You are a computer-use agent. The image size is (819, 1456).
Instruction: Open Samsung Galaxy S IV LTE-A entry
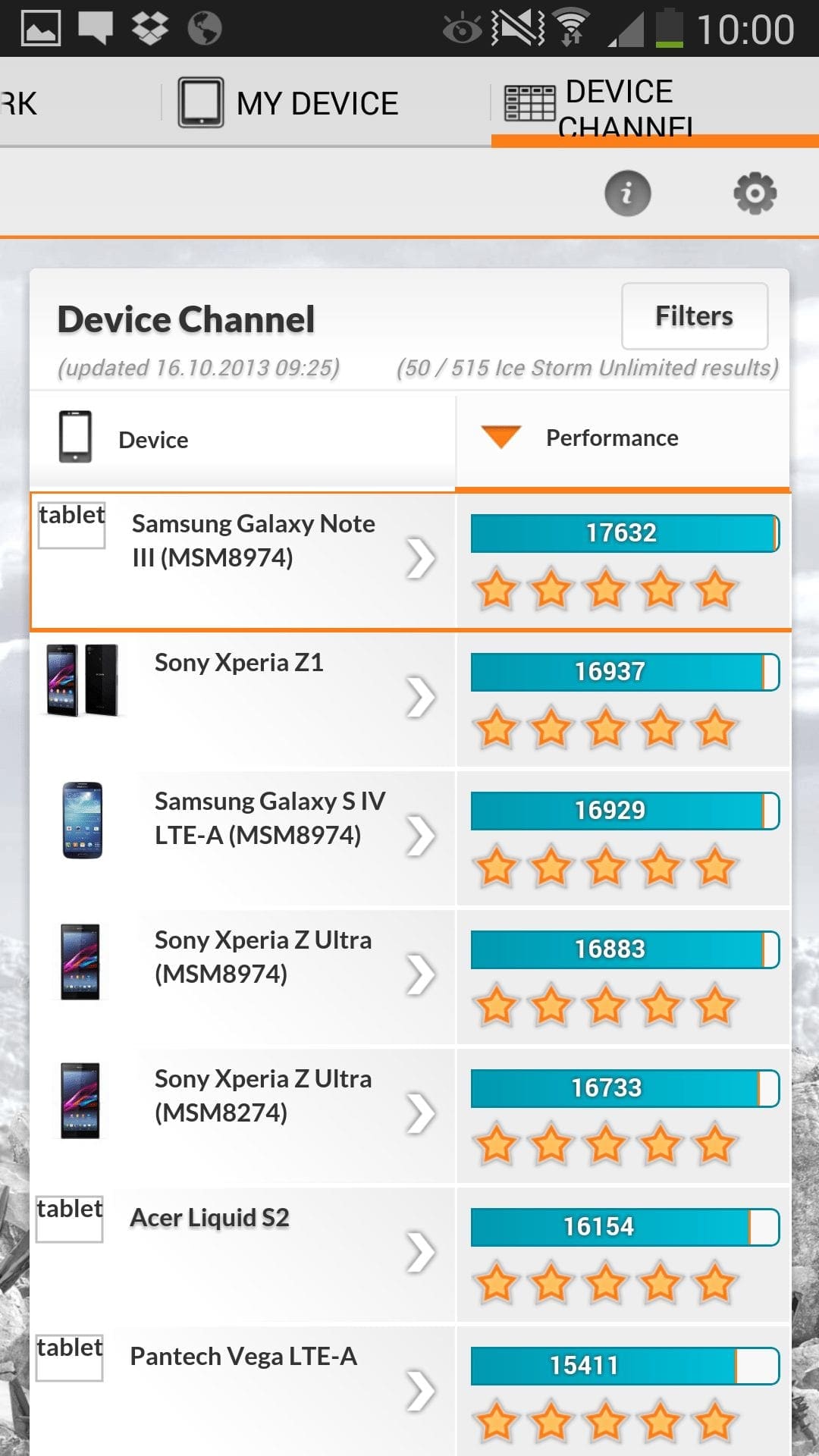[269, 818]
